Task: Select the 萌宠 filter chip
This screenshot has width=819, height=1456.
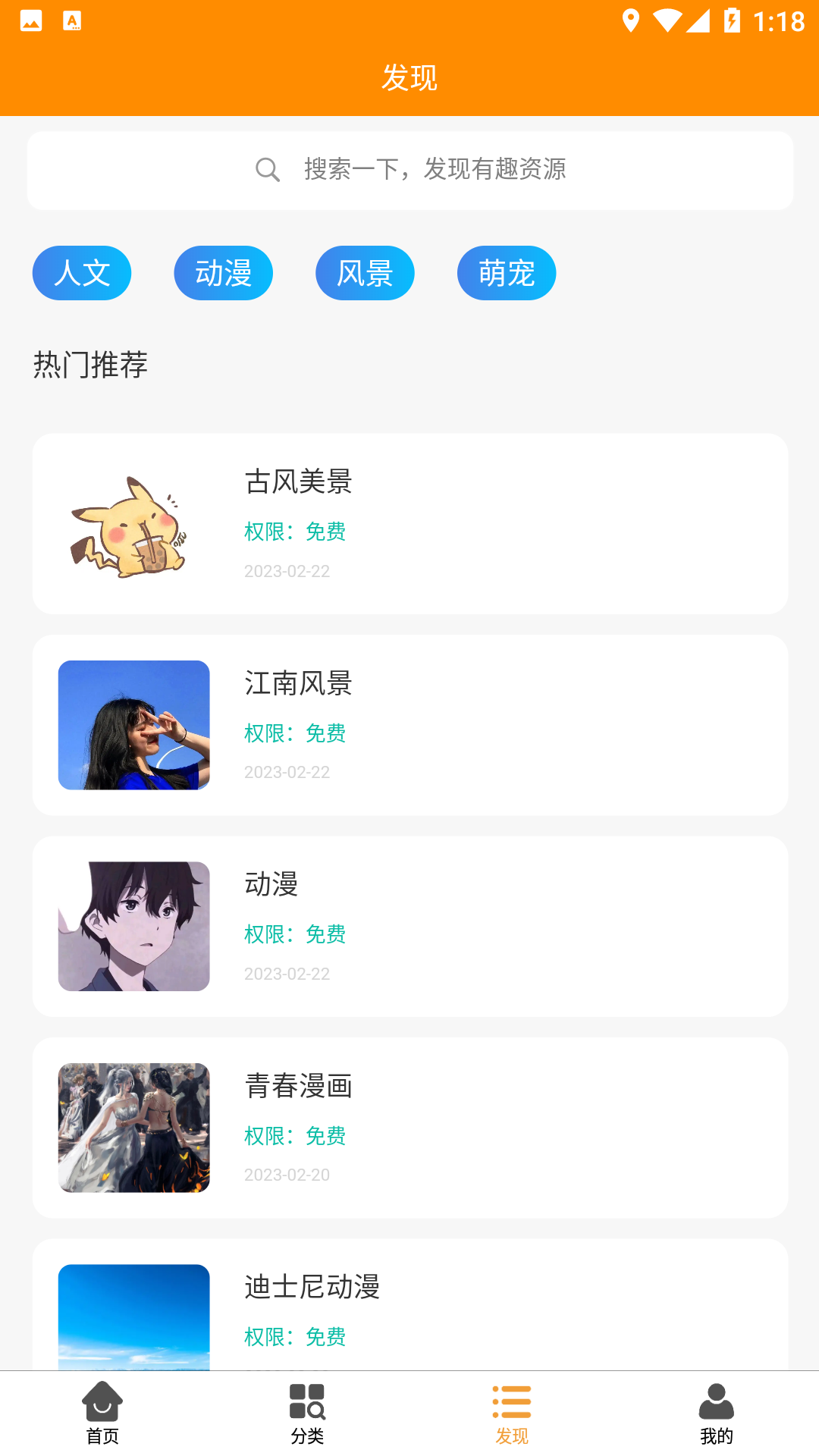Action: [x=506, y=273]
